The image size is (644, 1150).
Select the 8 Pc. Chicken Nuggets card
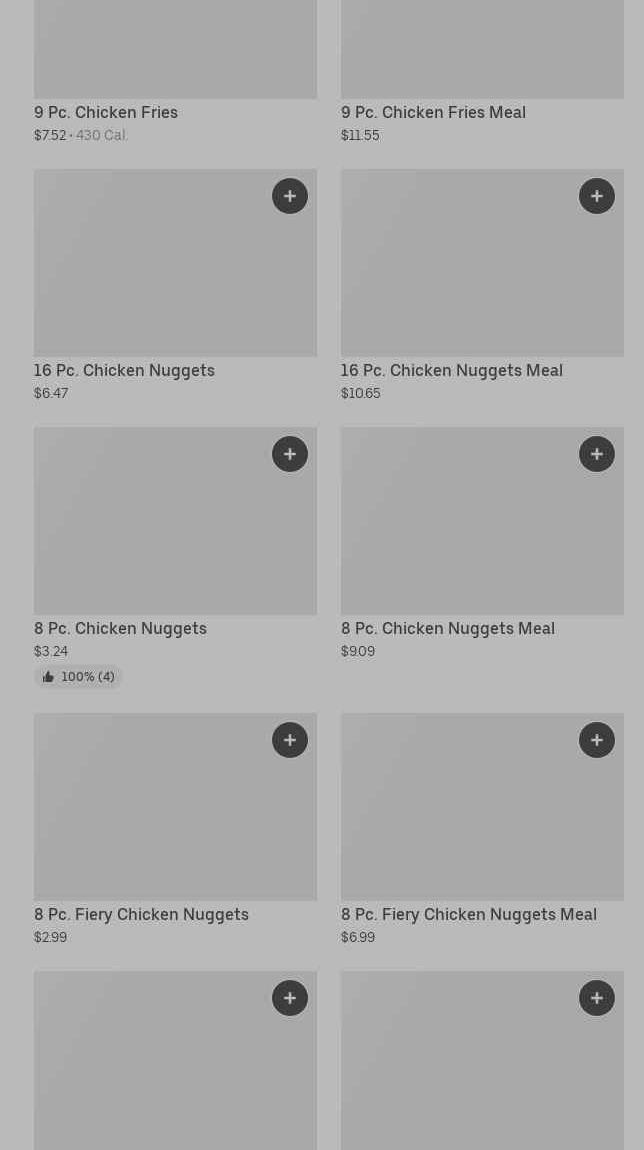coord(120,628)
